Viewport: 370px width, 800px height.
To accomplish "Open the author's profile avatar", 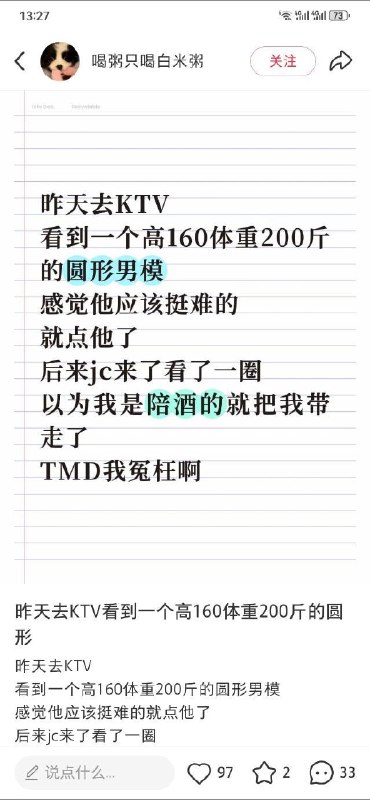I will click(60, 61).
